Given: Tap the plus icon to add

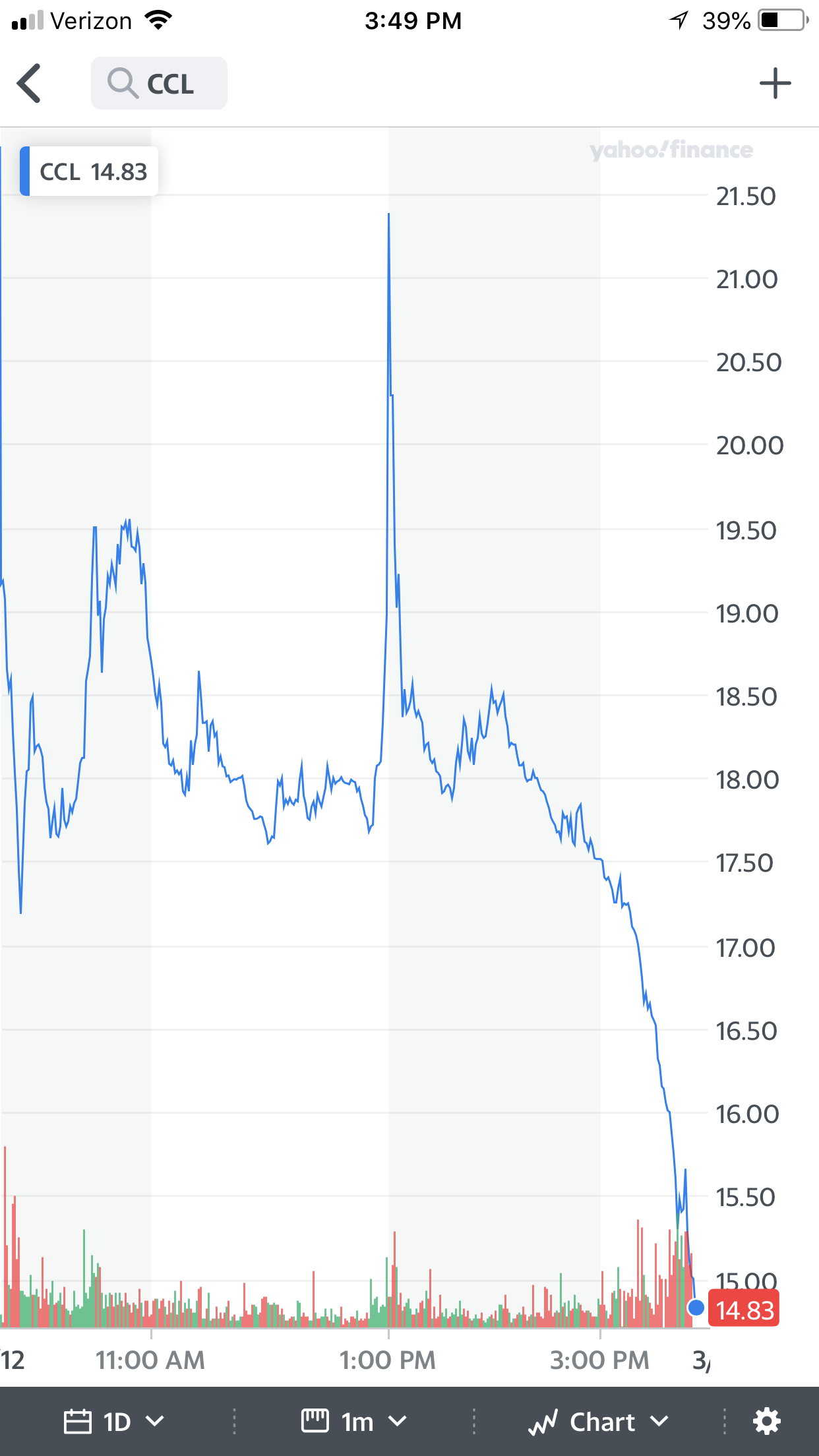Looking at the screenshot, I should pyautogui.click(x=775, y=84).
